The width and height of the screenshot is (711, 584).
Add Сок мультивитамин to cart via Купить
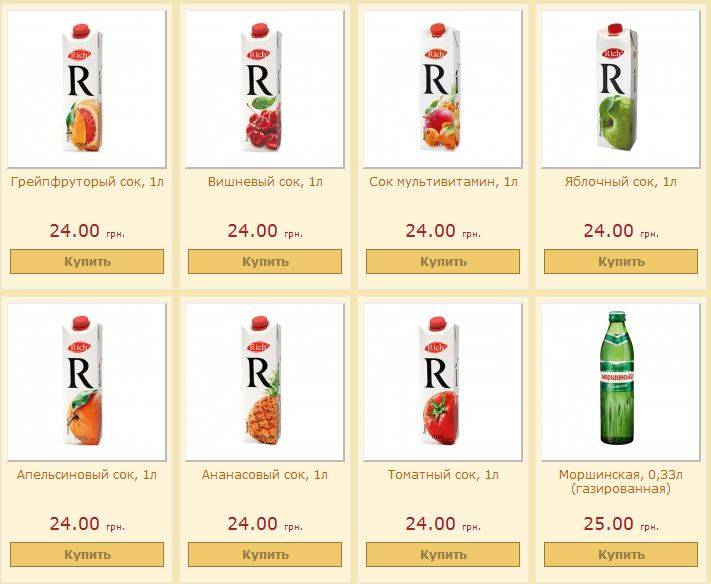[443, 262]
